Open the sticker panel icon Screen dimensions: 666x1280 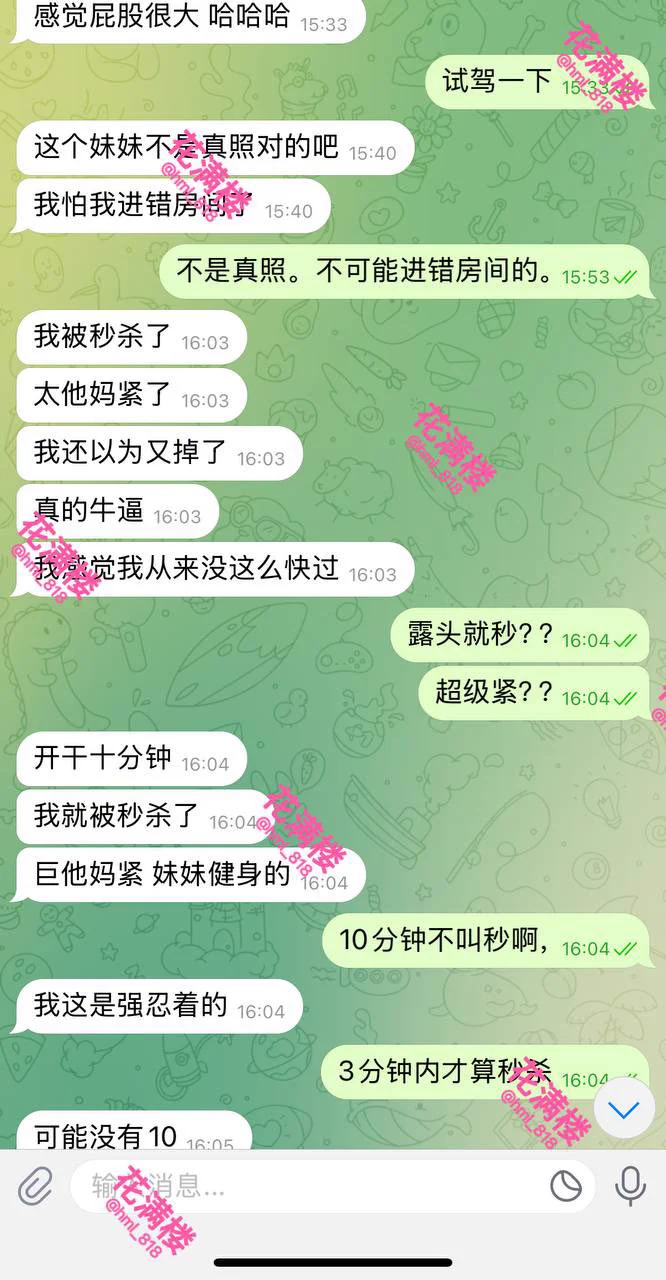tap(566, 1187)
